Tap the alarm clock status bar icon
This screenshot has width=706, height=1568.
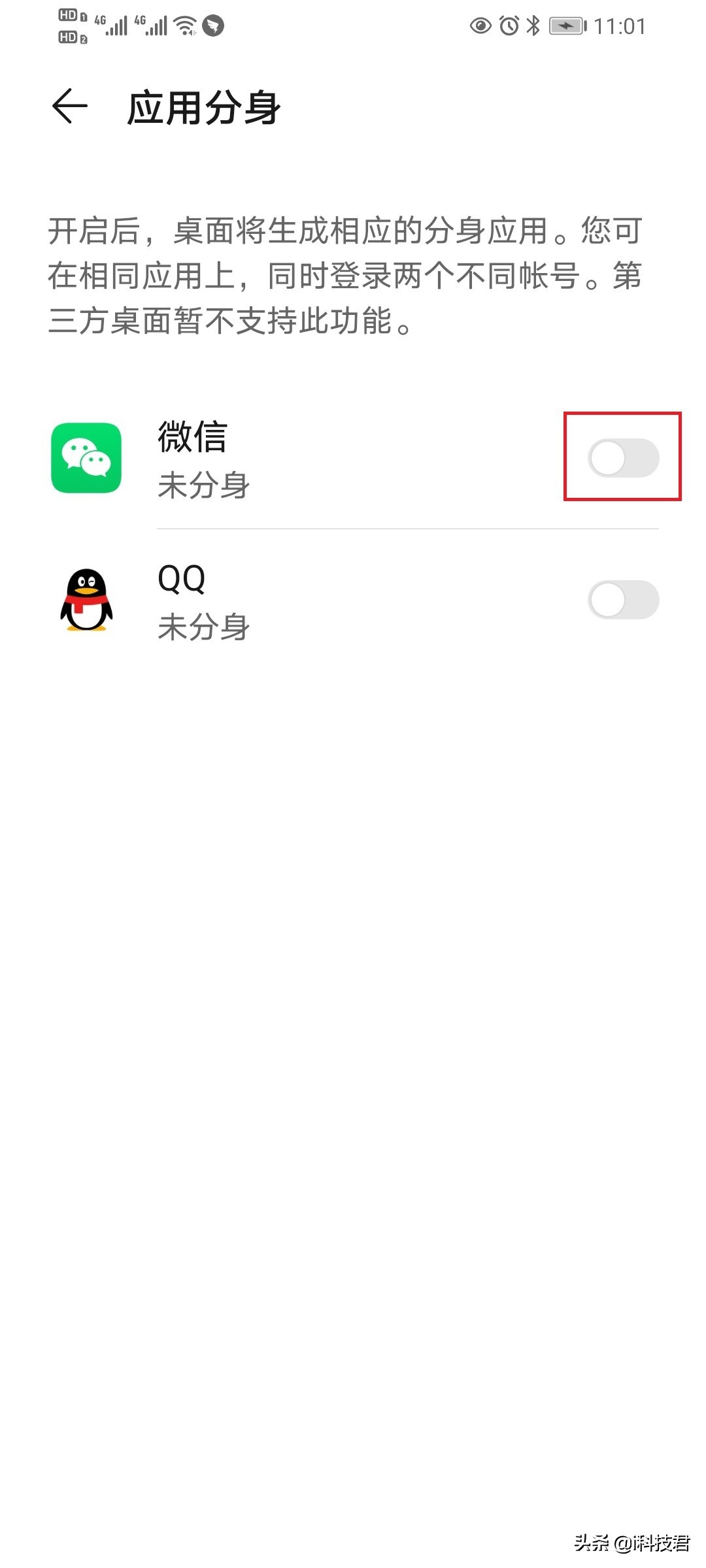pos(511,26)
